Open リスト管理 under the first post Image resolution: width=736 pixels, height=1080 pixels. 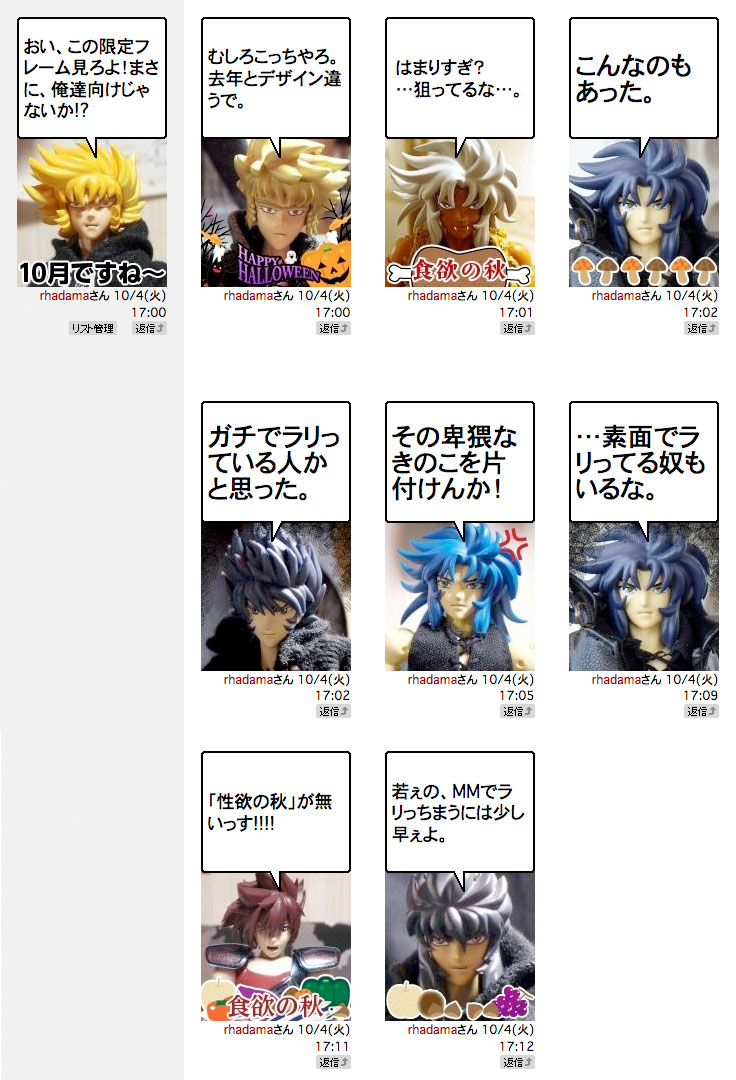92,328
